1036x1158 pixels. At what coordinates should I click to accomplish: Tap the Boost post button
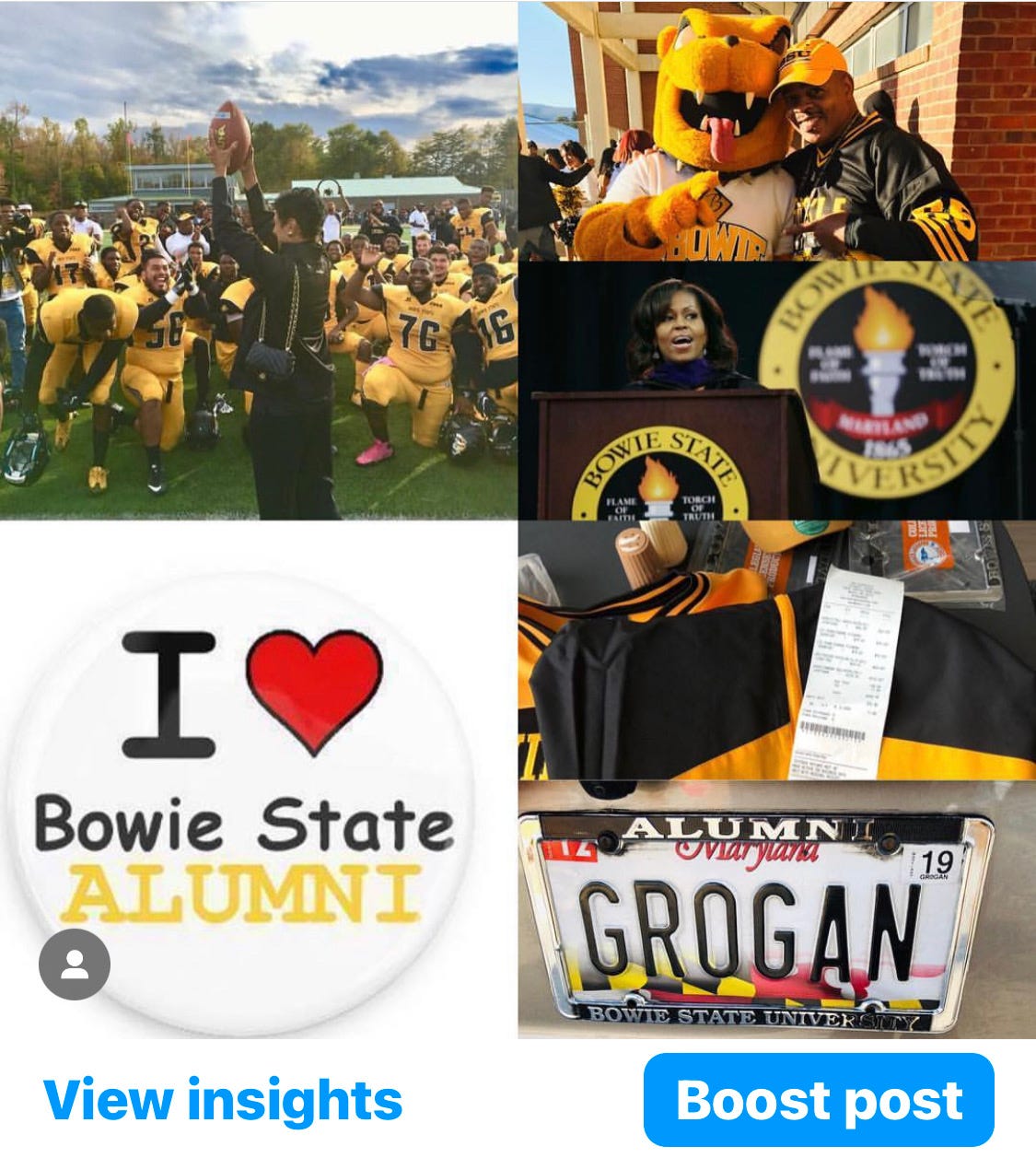point(819,1100)
